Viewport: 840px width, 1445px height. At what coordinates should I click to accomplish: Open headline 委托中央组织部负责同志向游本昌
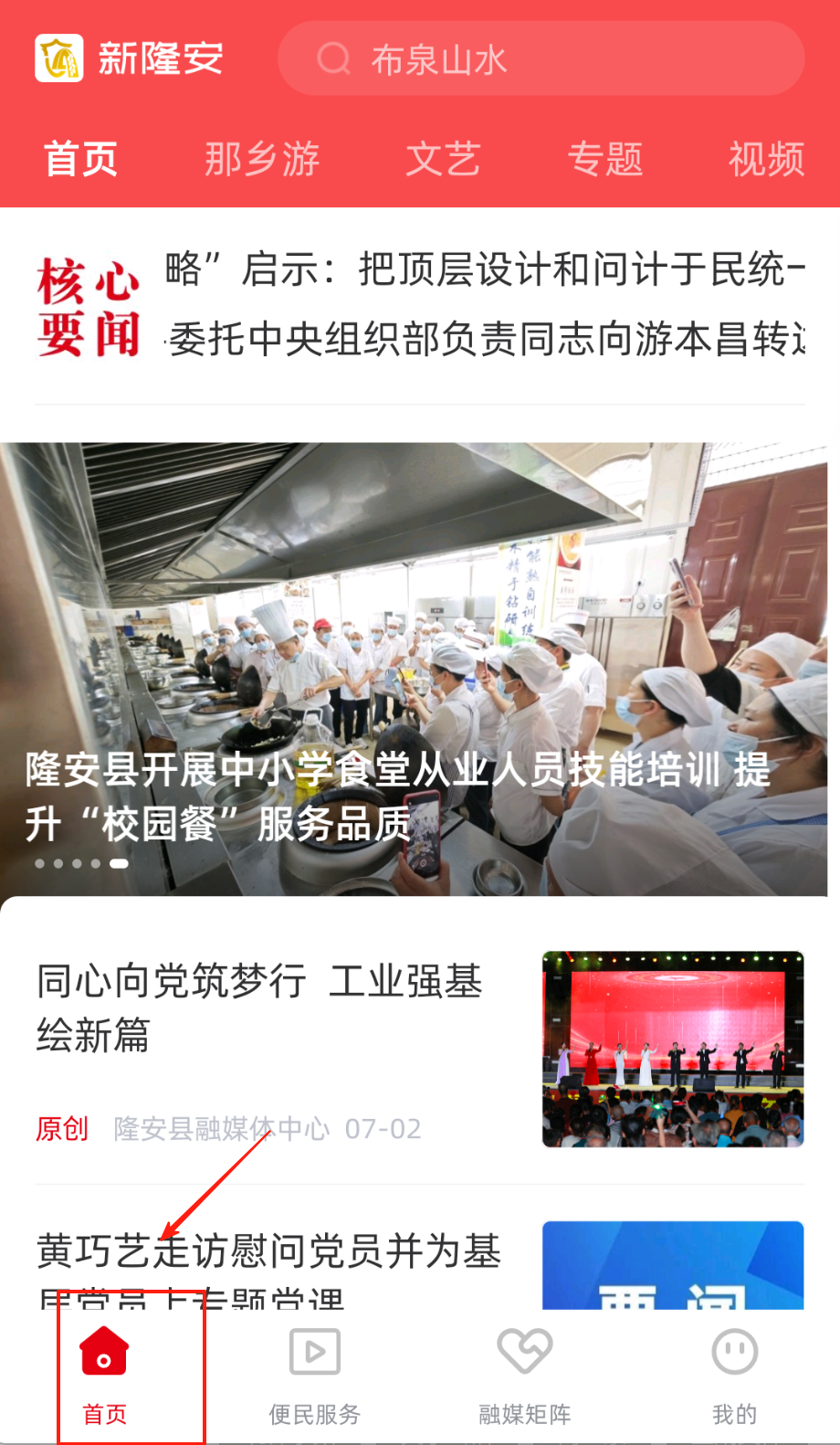486,340
